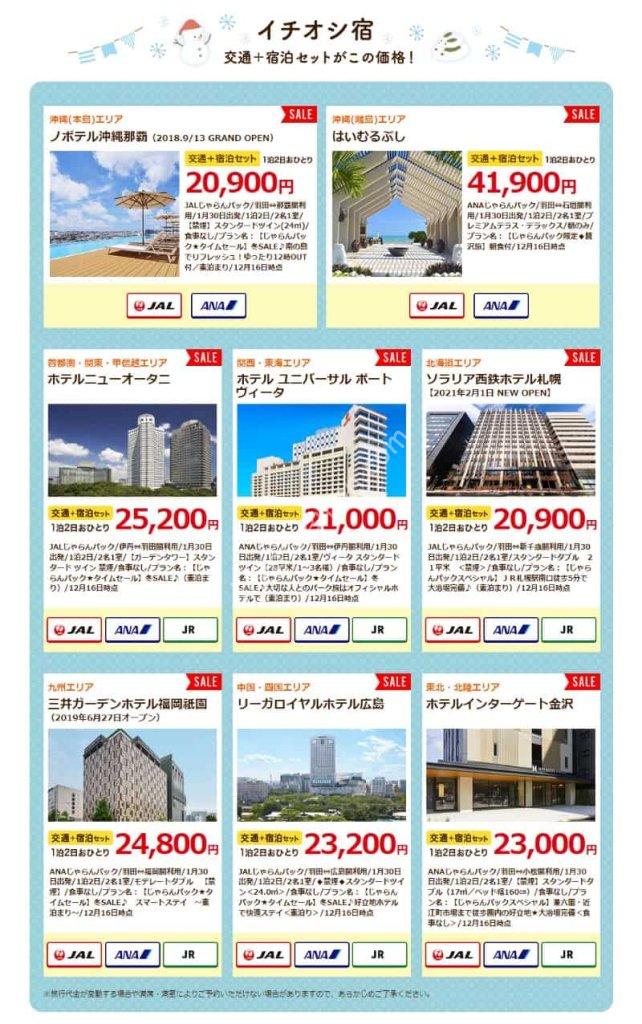Tap JAL under リーガロイヤルホテル広島
Viewport: 642px width, 1024px height.
point(264,954)
